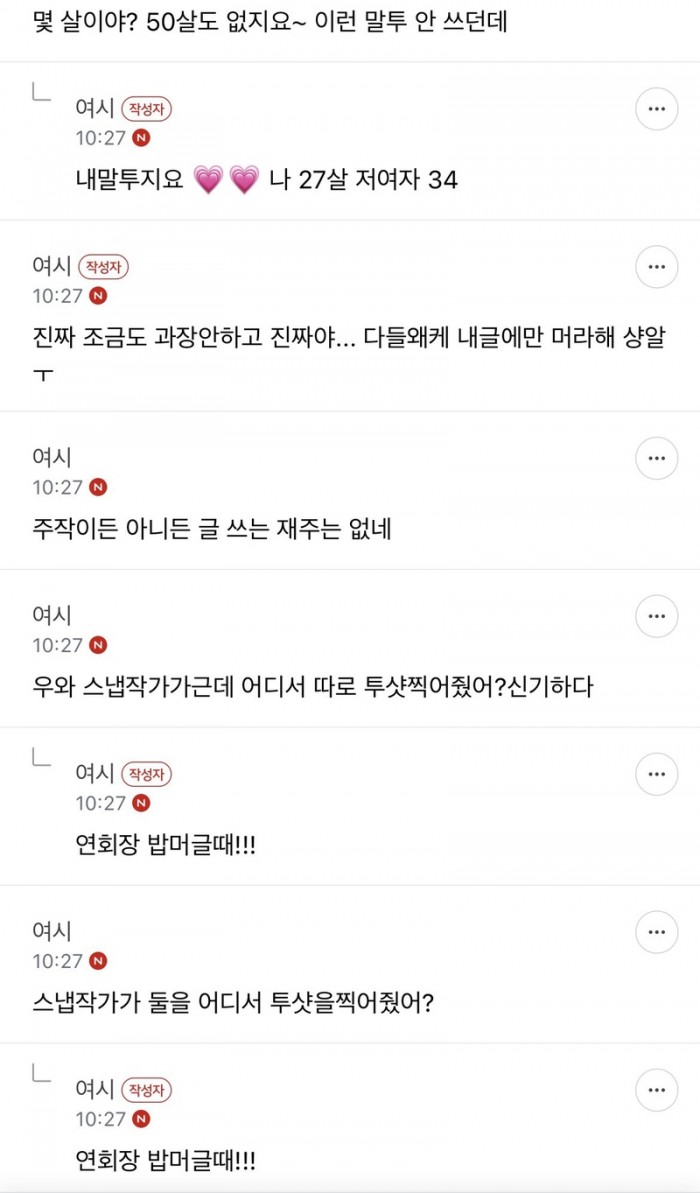Image resolution: width=700 pixels, height=1193 pixels.
Task: Show options for 우와 스냅작가가근데 comment
Action: pyautogui.click(x=657, y=616)
